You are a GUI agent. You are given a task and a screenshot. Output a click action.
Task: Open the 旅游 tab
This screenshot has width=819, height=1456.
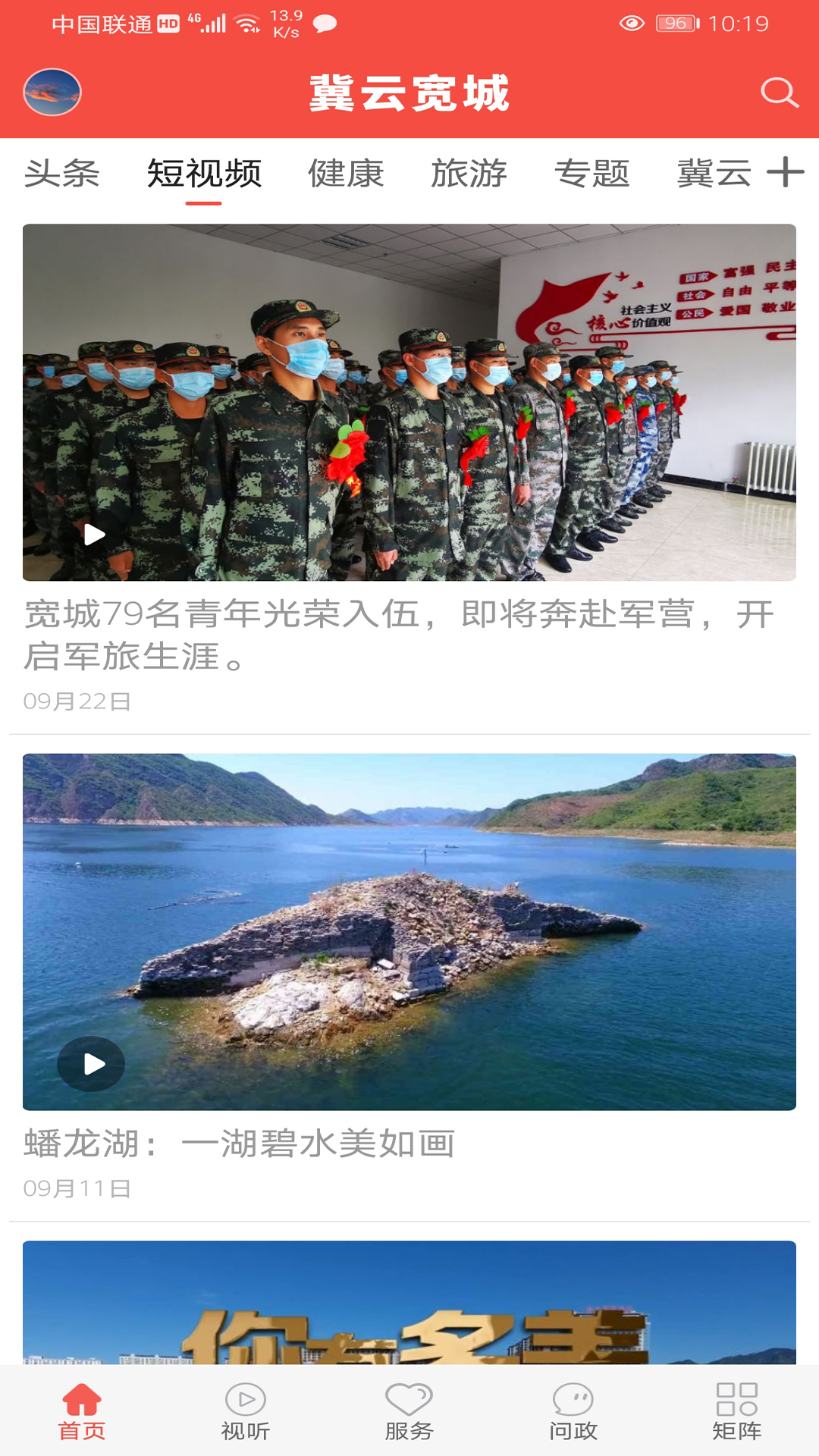coord(469,174)
